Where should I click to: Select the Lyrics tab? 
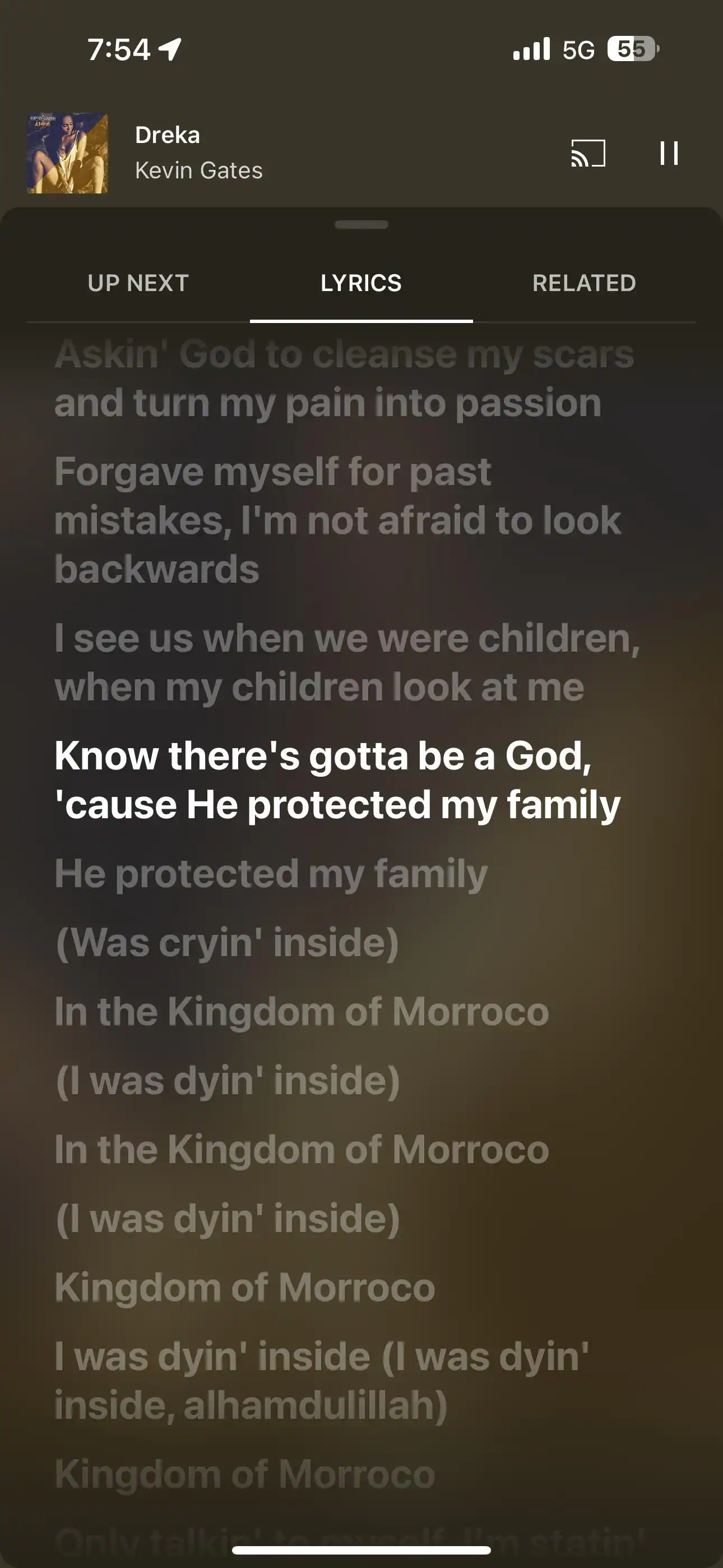361,283
